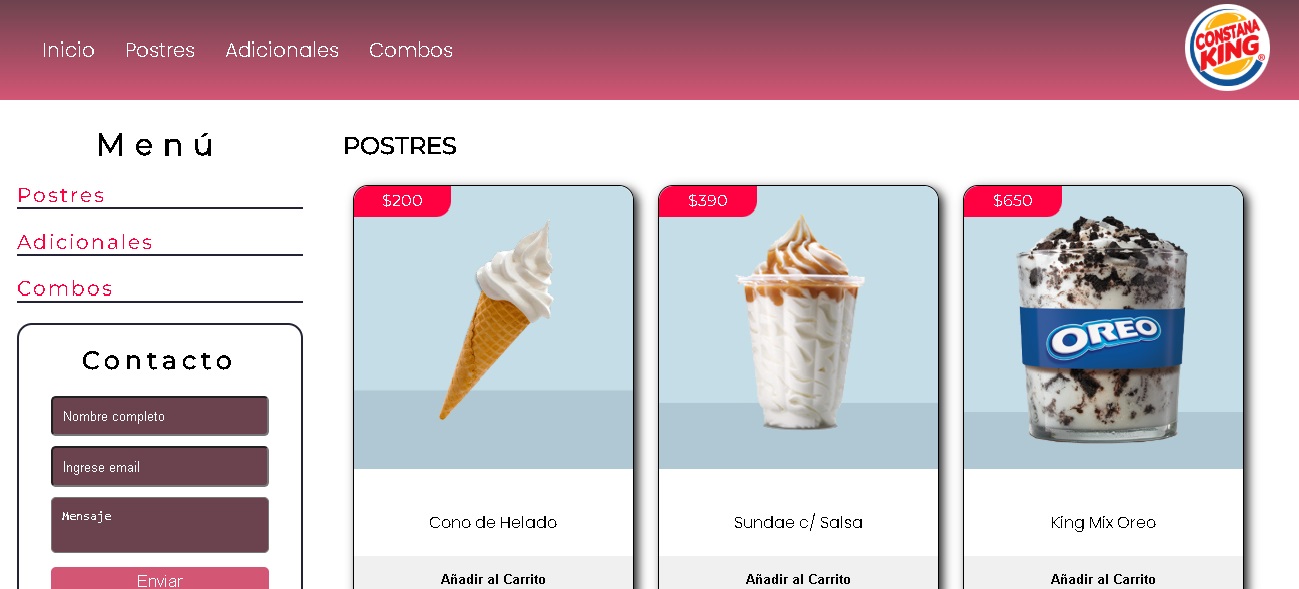1299x589 pixels.
Task: Select the Adicionales link in the side Menú
Action: [85, 242]
